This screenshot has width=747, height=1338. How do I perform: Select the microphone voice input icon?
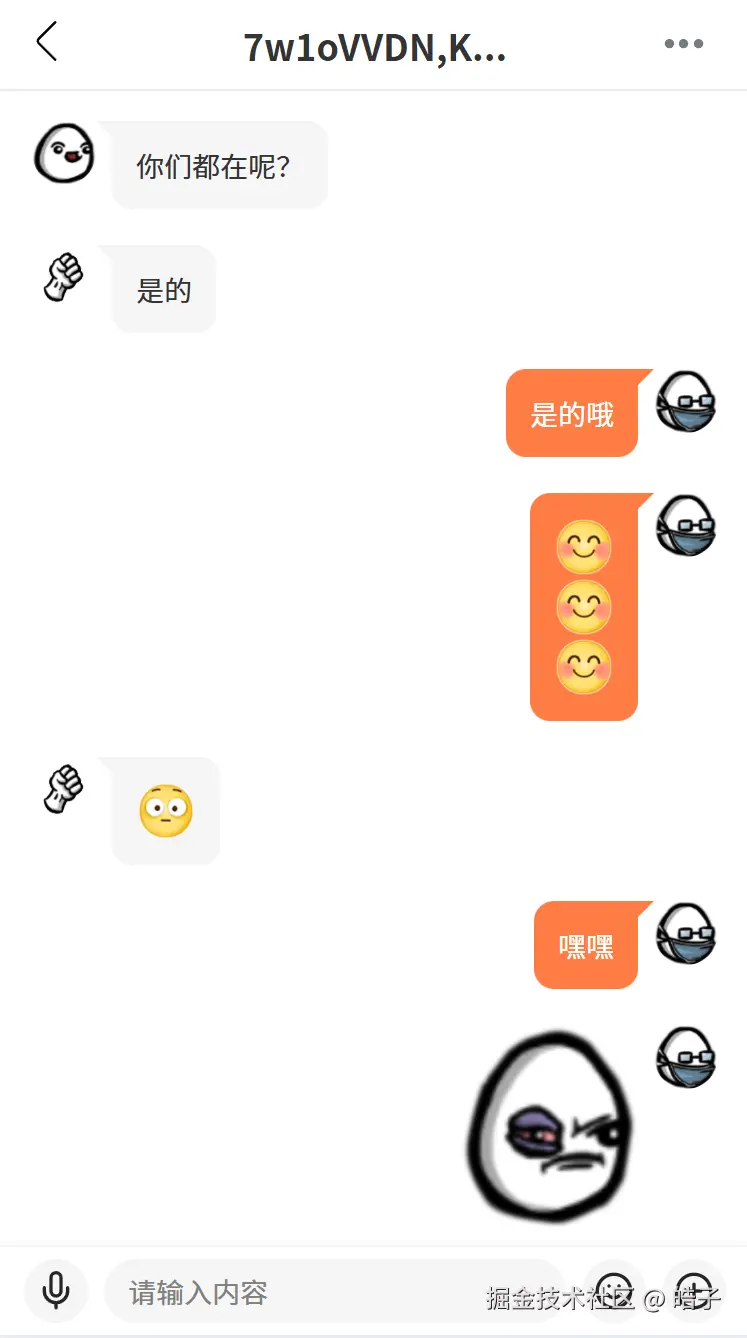coord(55,1291)
